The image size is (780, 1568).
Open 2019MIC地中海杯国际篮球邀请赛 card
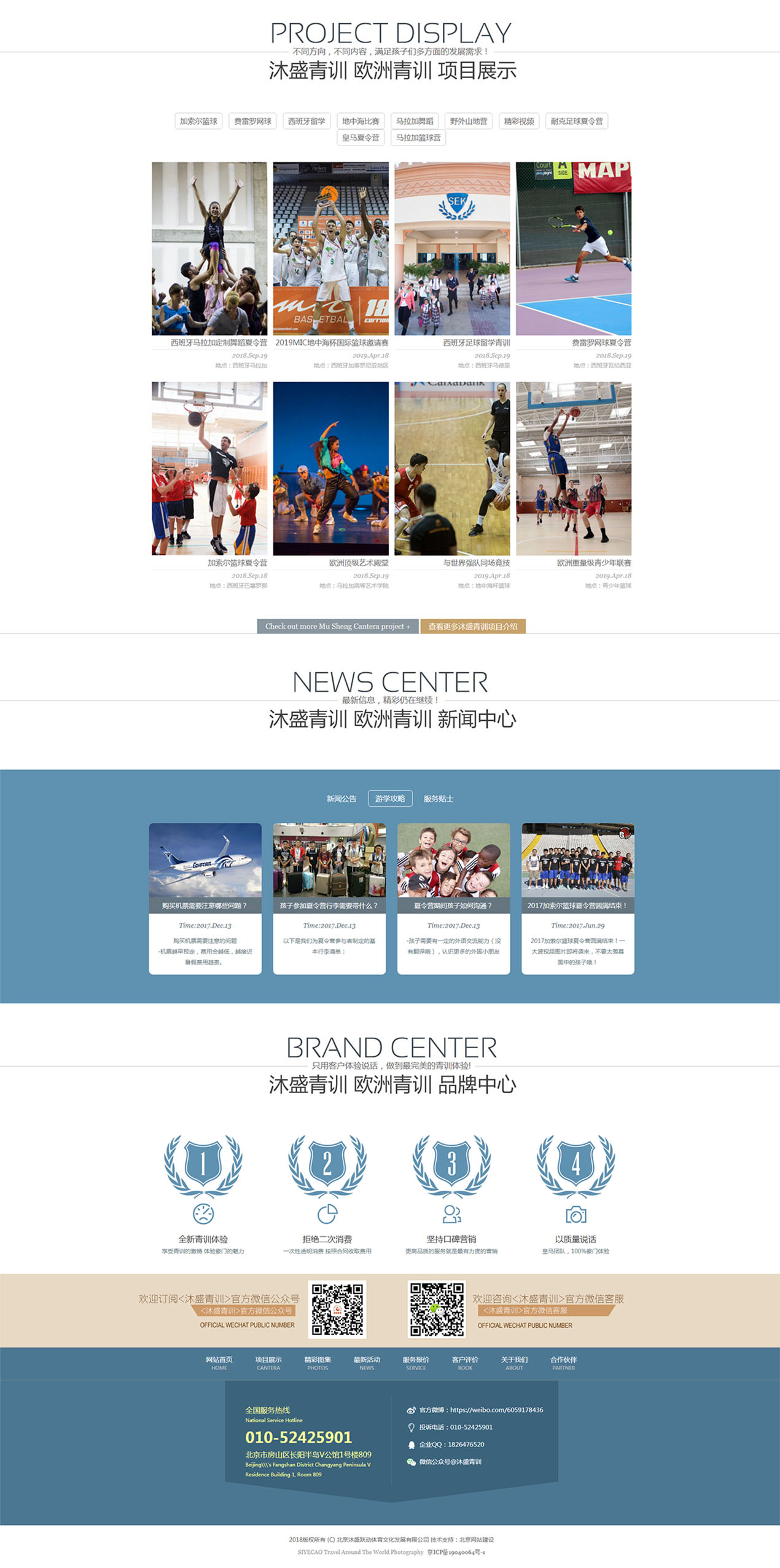point(330,249)
